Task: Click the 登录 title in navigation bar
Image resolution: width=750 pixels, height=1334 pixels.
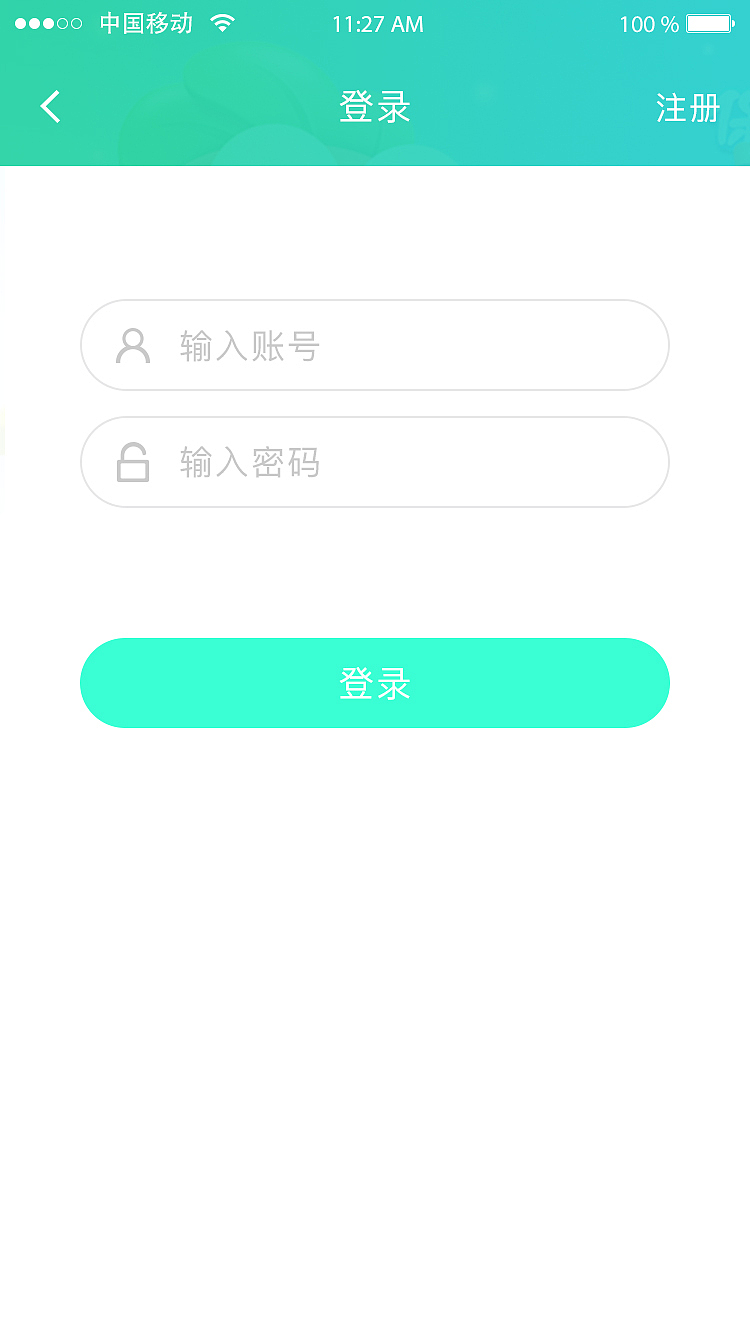Action: tap(374, 106)
